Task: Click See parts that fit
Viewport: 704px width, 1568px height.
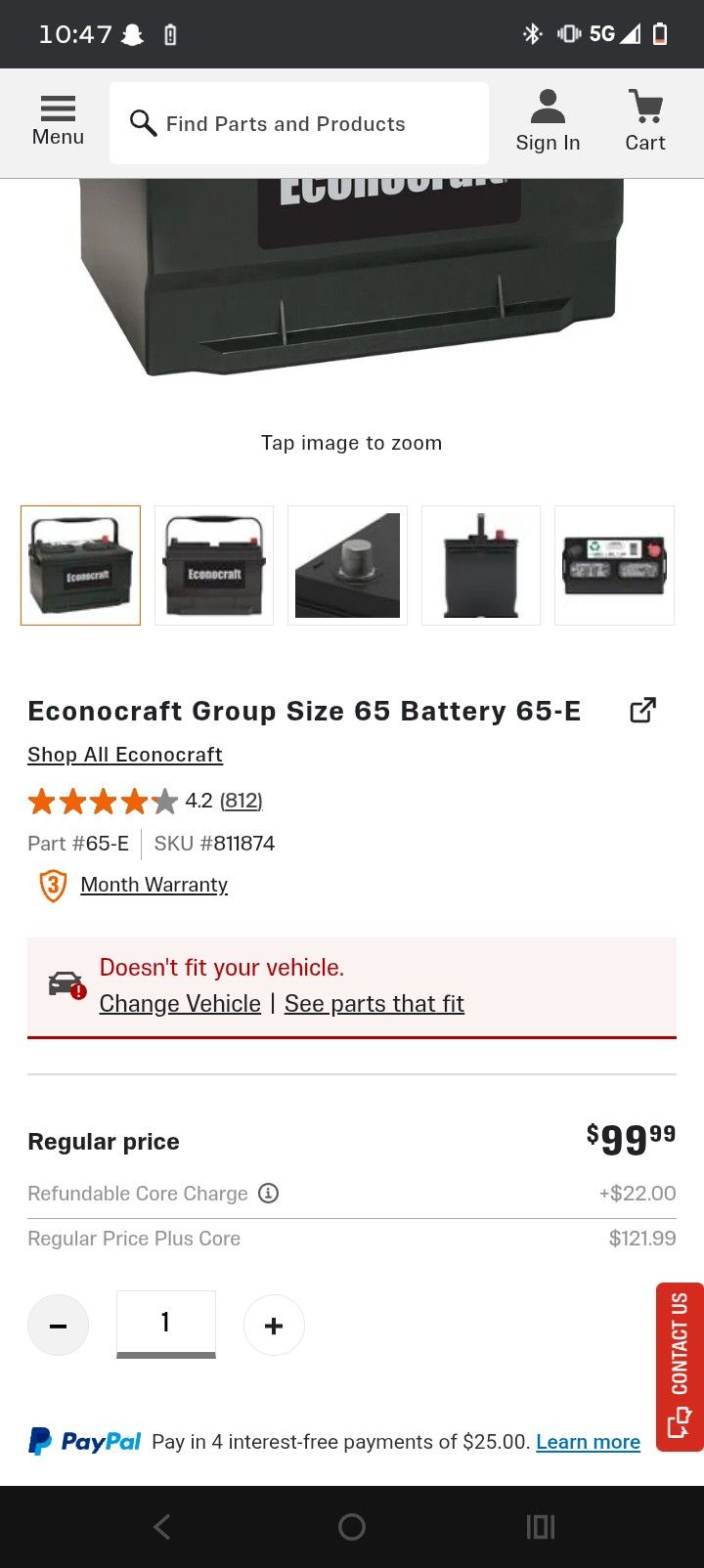Action: point(374,1003)
